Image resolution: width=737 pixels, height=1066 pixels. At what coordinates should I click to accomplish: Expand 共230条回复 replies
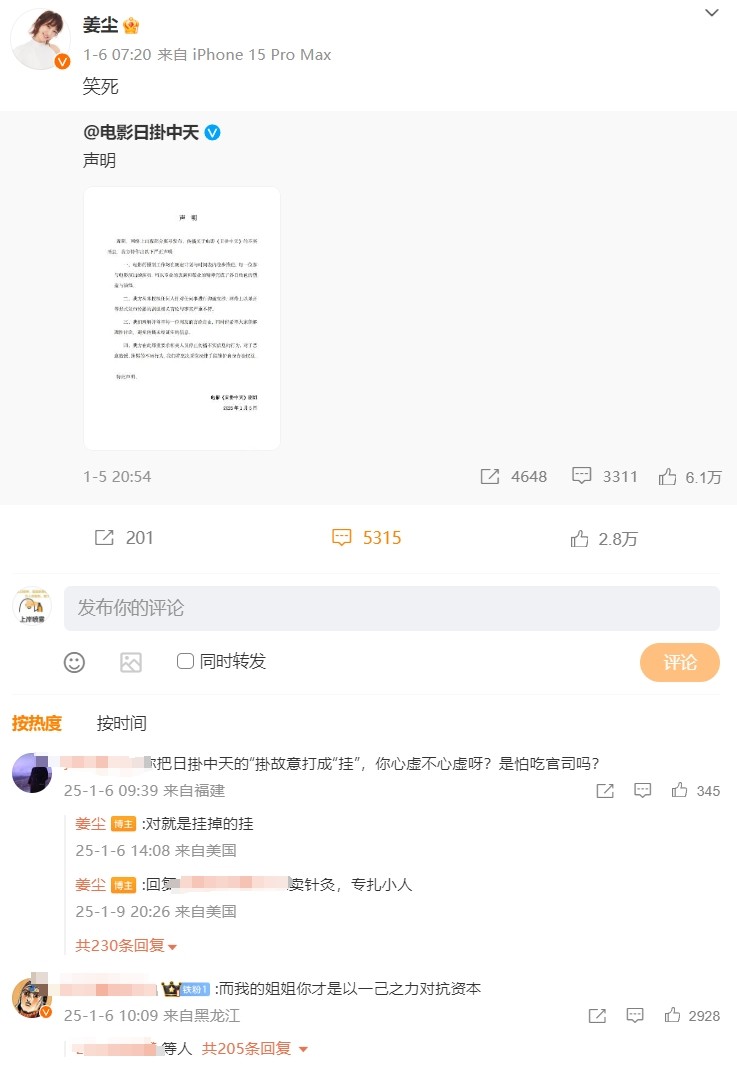pyautogui.click(x=126, y=945)
